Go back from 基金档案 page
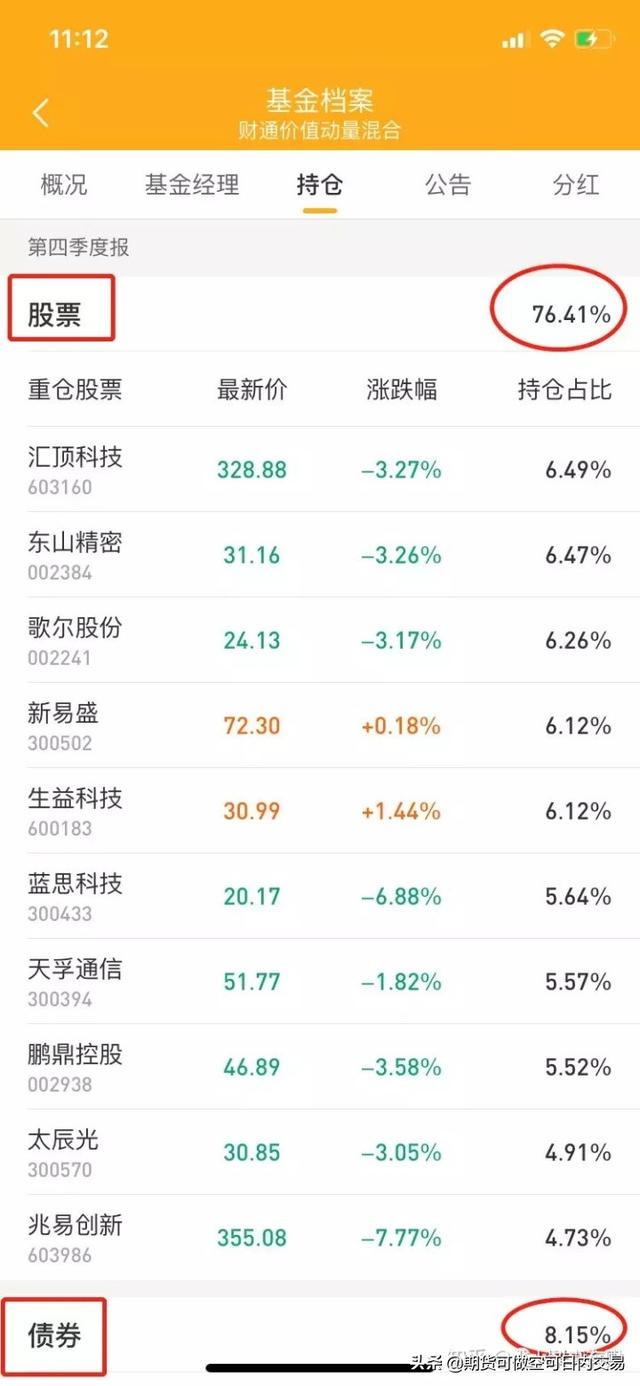 pos(41,113)
